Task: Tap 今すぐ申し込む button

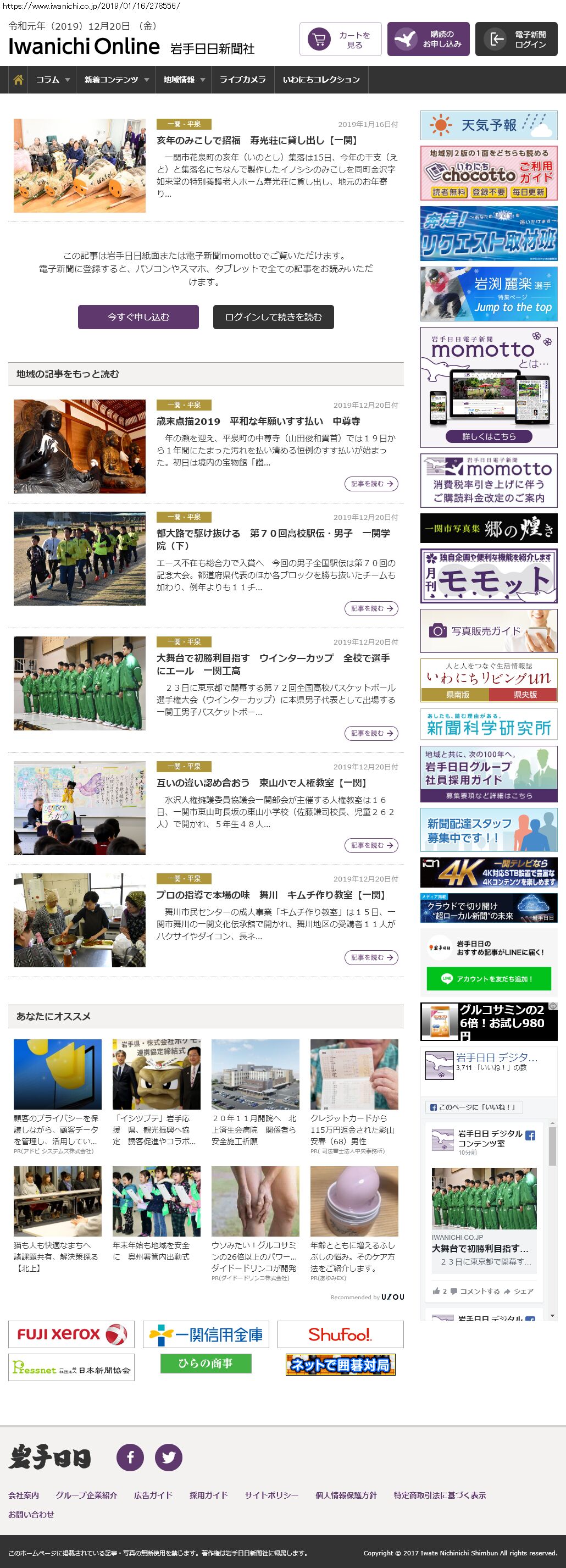Action: click(138, 317)
